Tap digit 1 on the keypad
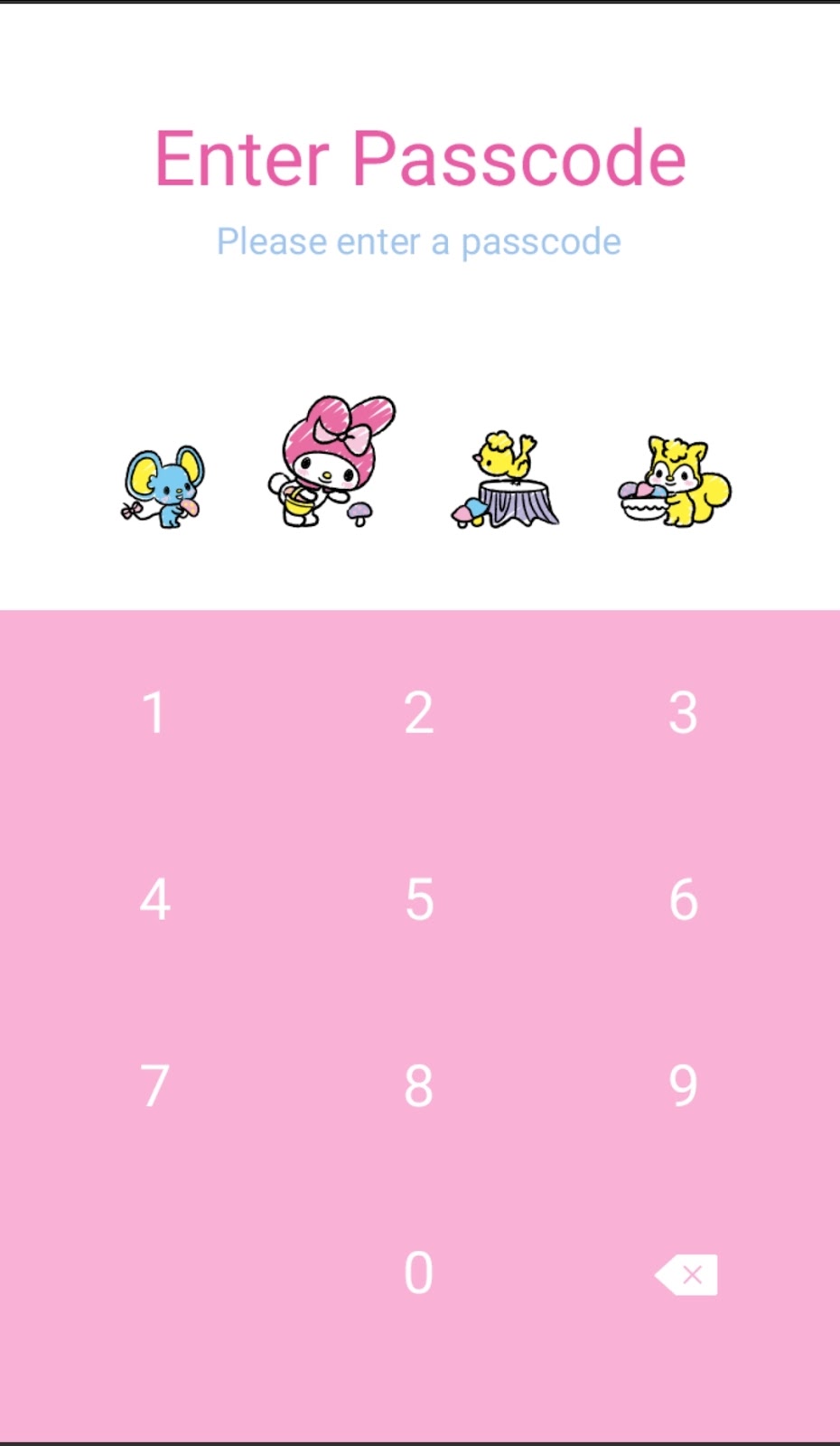The image size is (840, 1446). (154, 713)
